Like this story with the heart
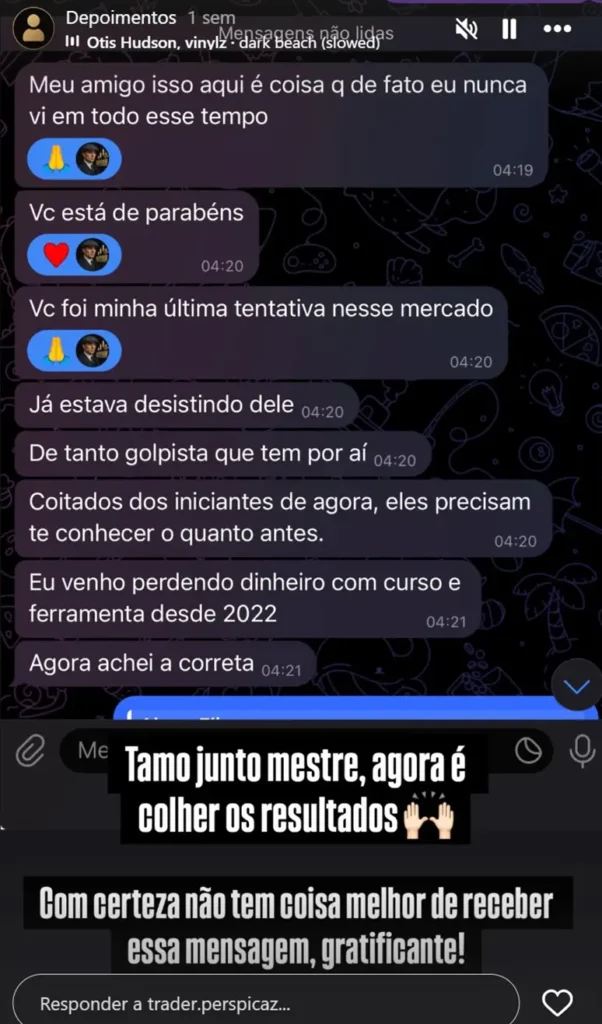This screenshot has width=602, height=1024. click(x=557, y=1002)
